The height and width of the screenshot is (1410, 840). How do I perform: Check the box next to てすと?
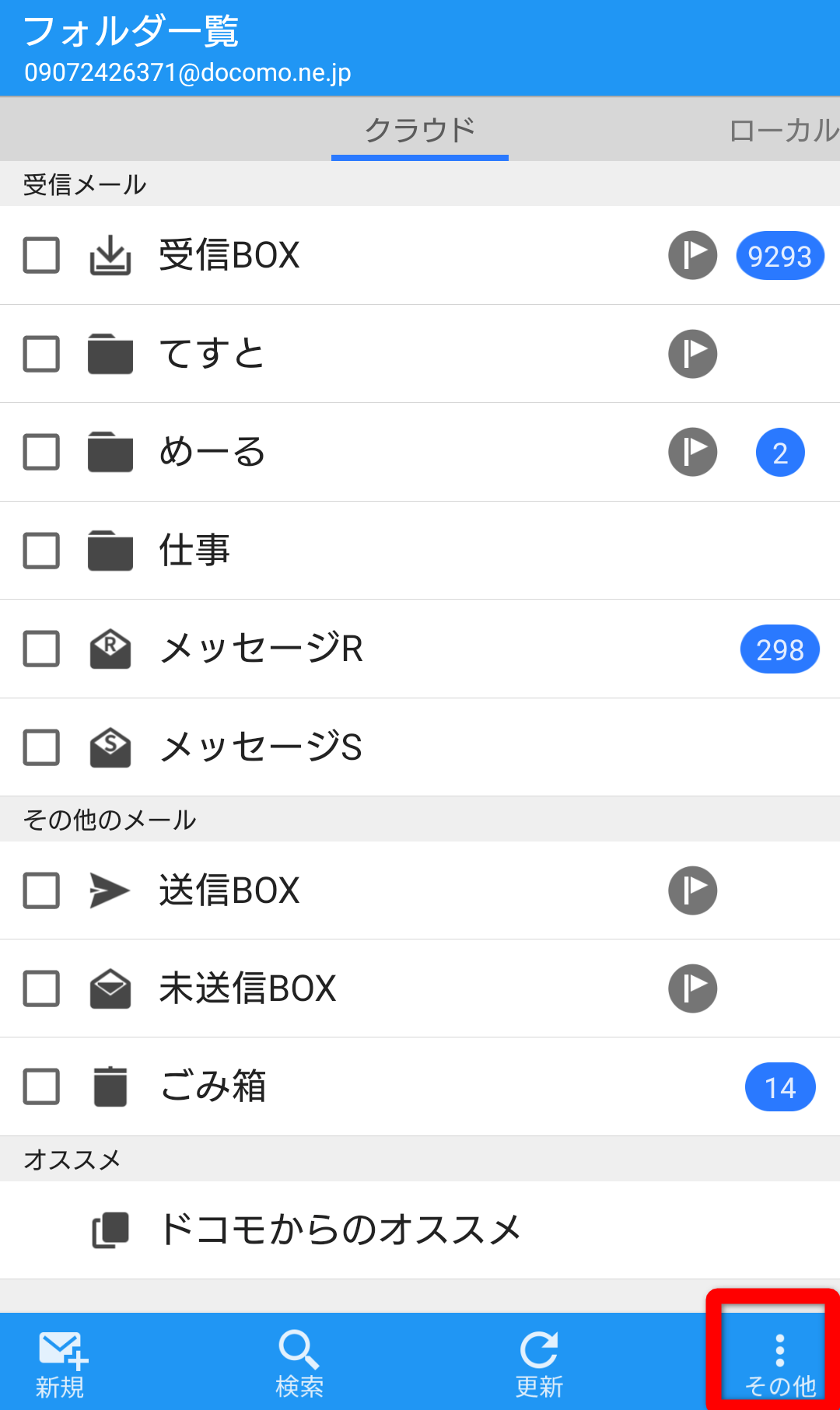click(41, 354)
